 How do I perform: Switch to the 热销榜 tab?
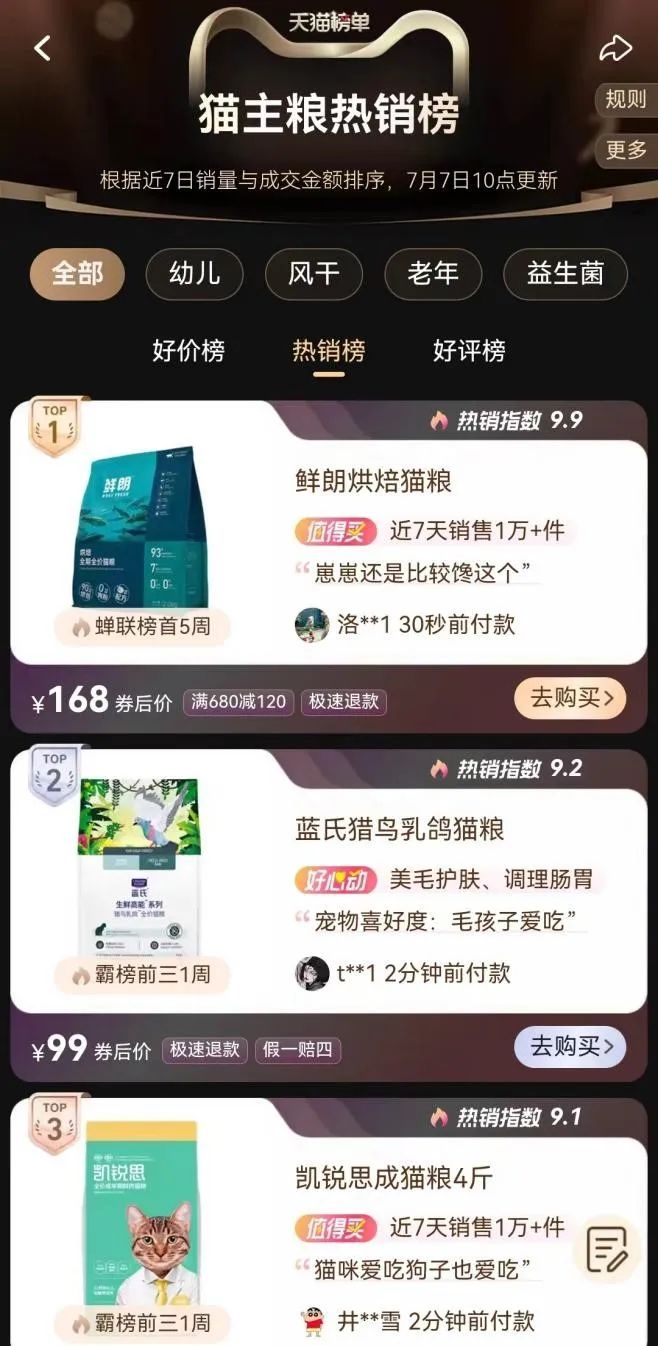328,351
